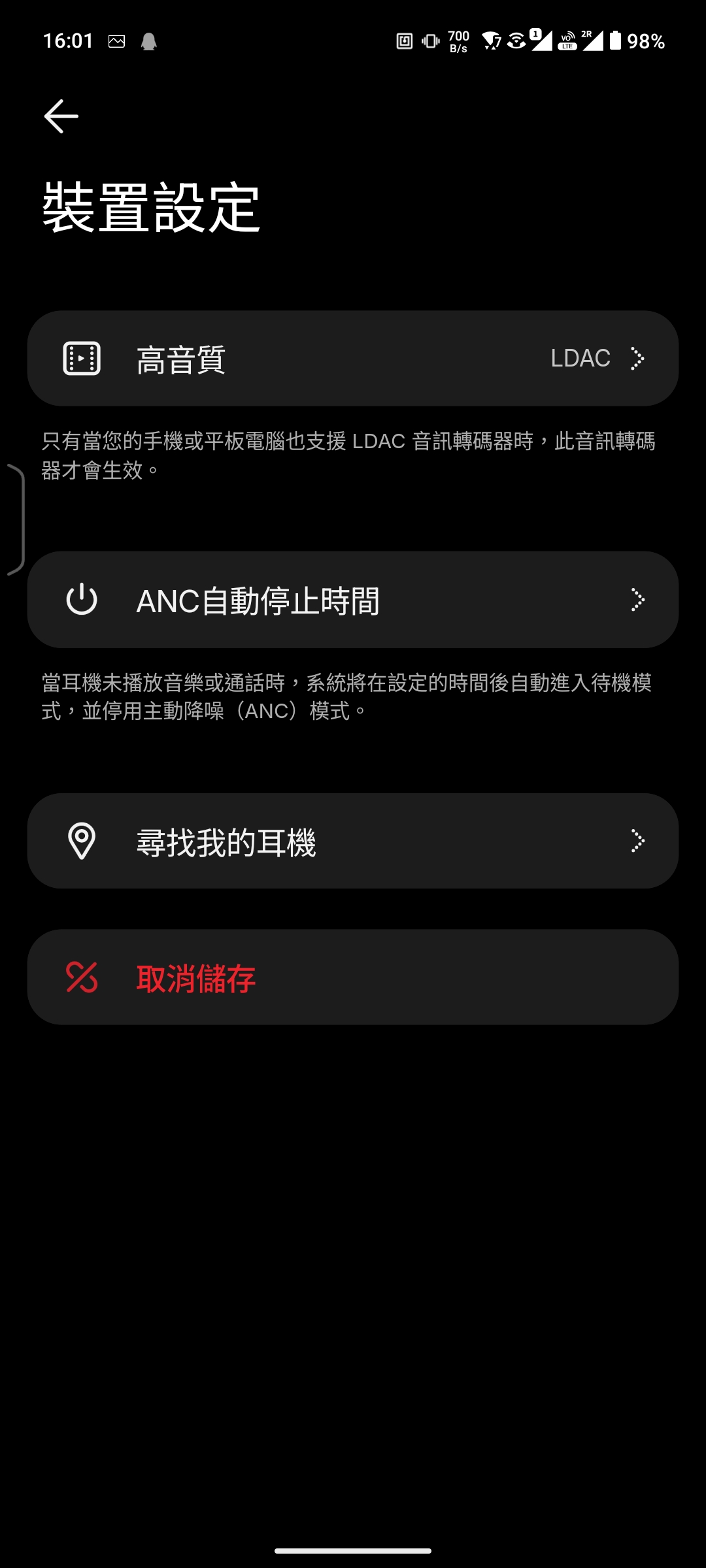
Task: Go back using the arrow icon
Action: (61, 116)
